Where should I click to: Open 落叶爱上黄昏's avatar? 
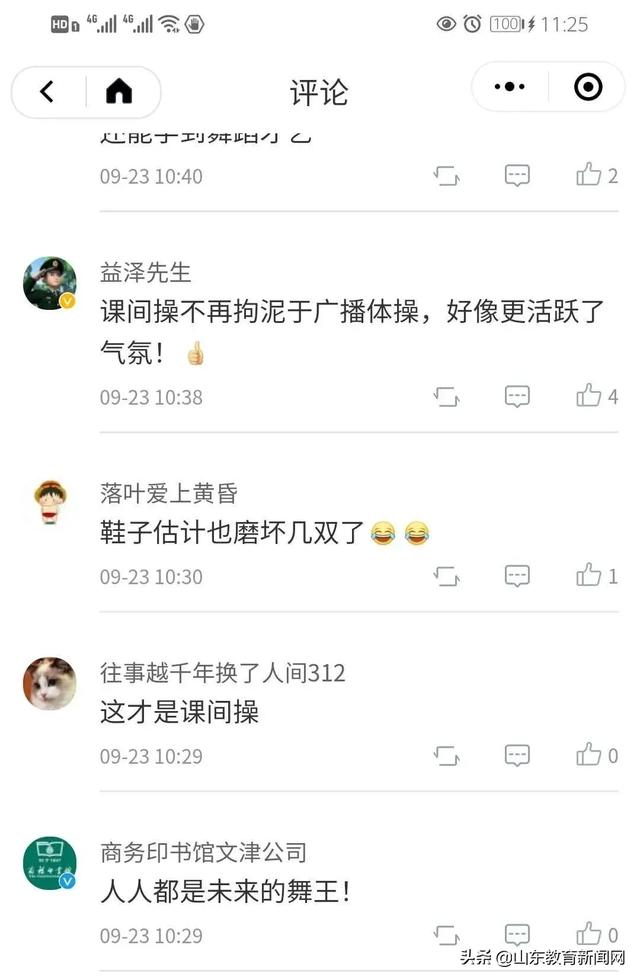pyautogui.click(x=49, y=502)
